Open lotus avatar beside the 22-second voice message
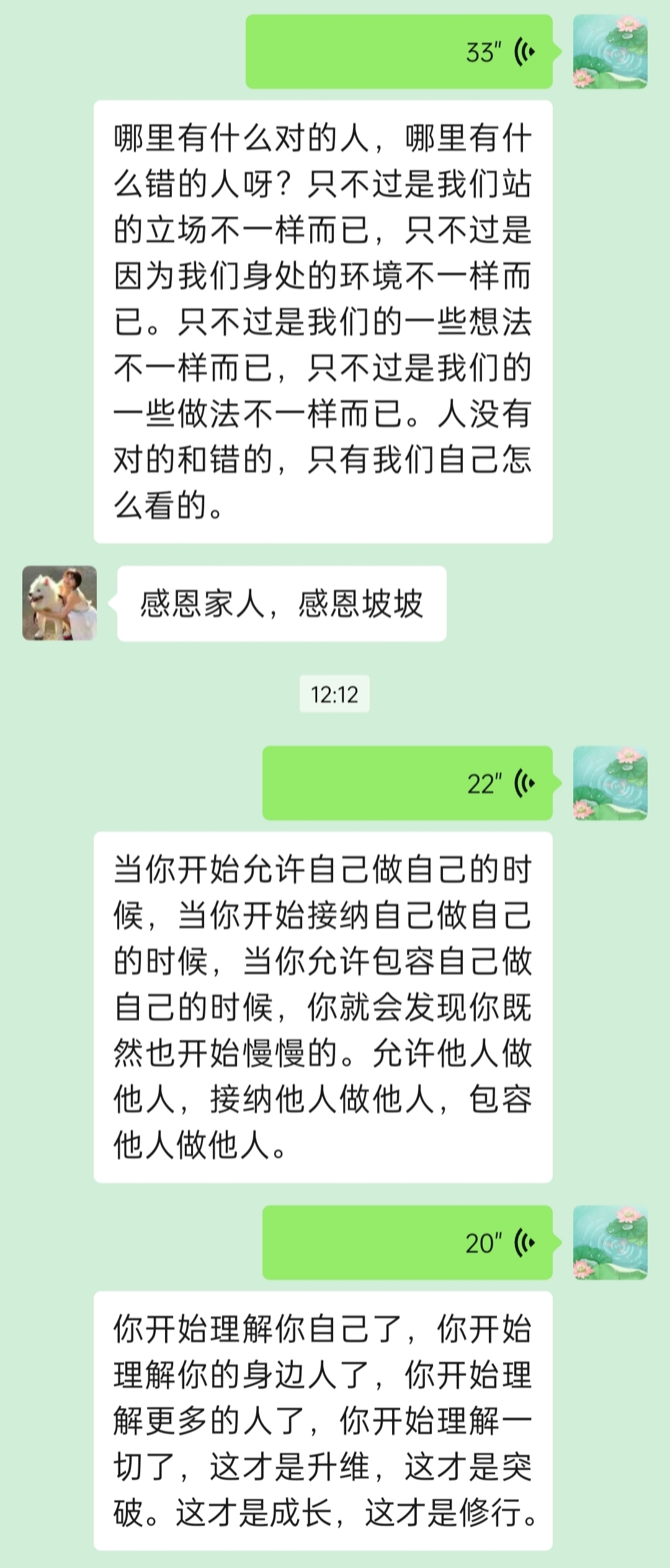Viewport: 670px width, 1568px height. [x=610, y=783]
